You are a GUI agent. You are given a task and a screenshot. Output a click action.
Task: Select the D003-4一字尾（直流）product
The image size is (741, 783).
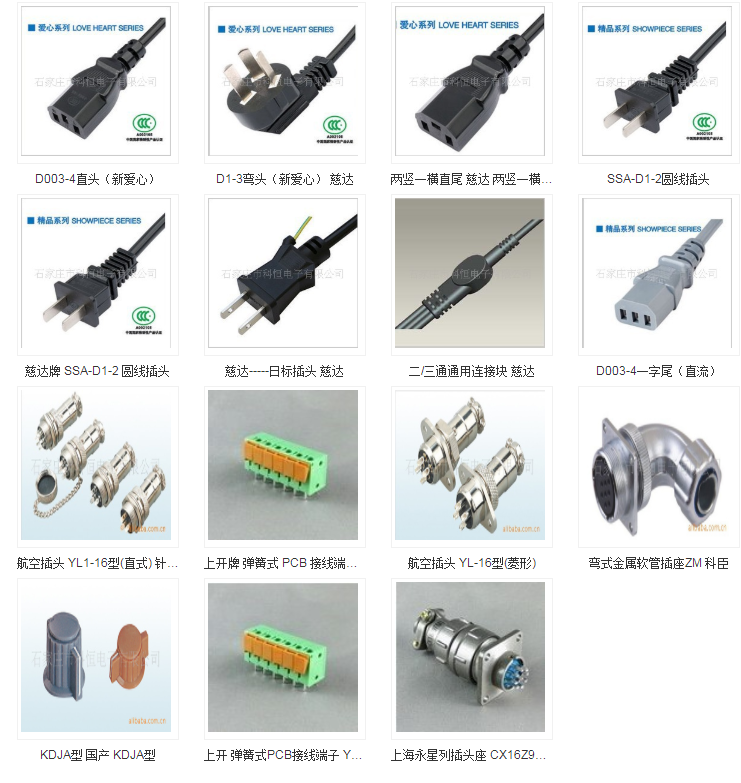[658, 275]
